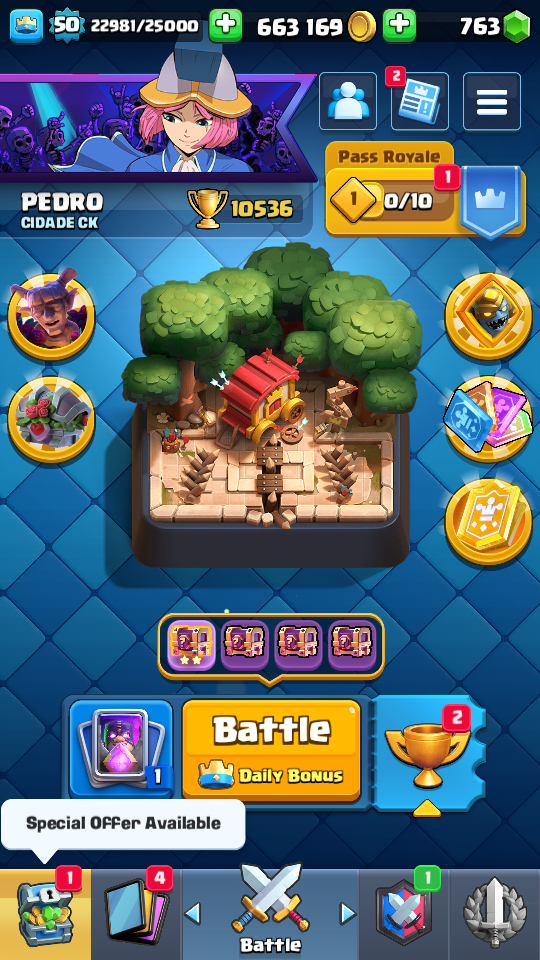Tap the gems counter with green gem
This screenshot has height=960, width=540.
point(493,26)
